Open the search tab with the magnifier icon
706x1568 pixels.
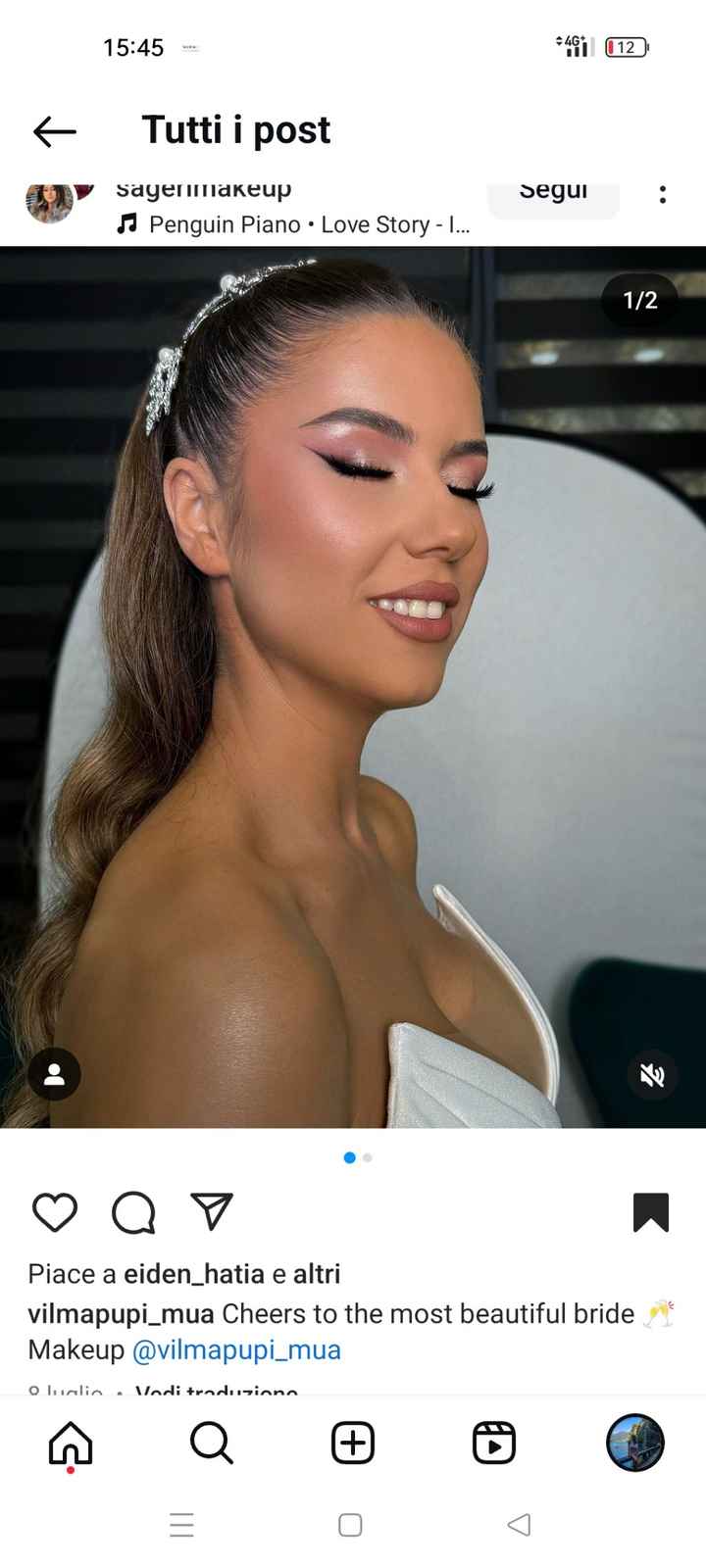click(x=212, y=1442)
